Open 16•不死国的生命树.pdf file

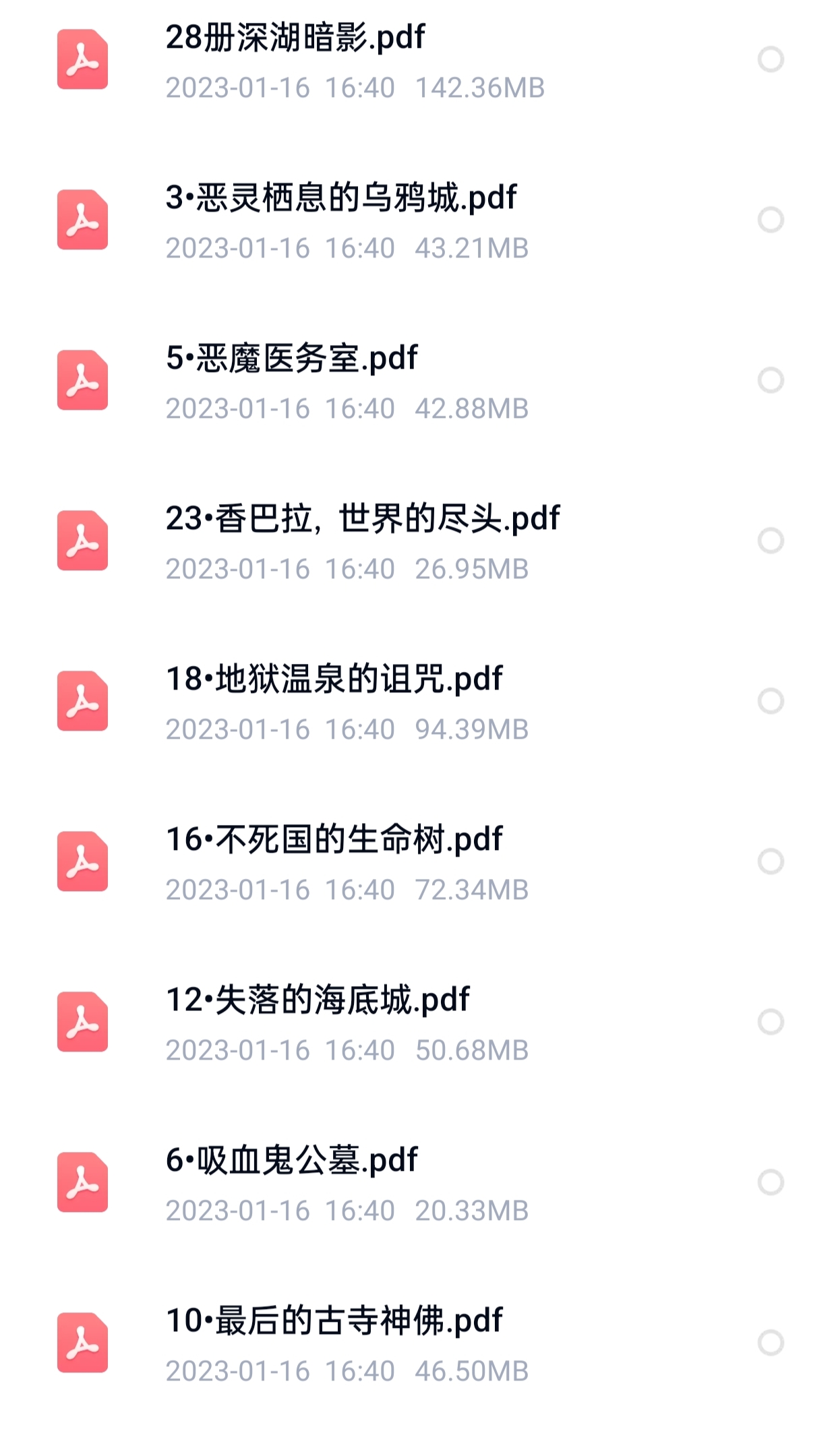(334, 840)
